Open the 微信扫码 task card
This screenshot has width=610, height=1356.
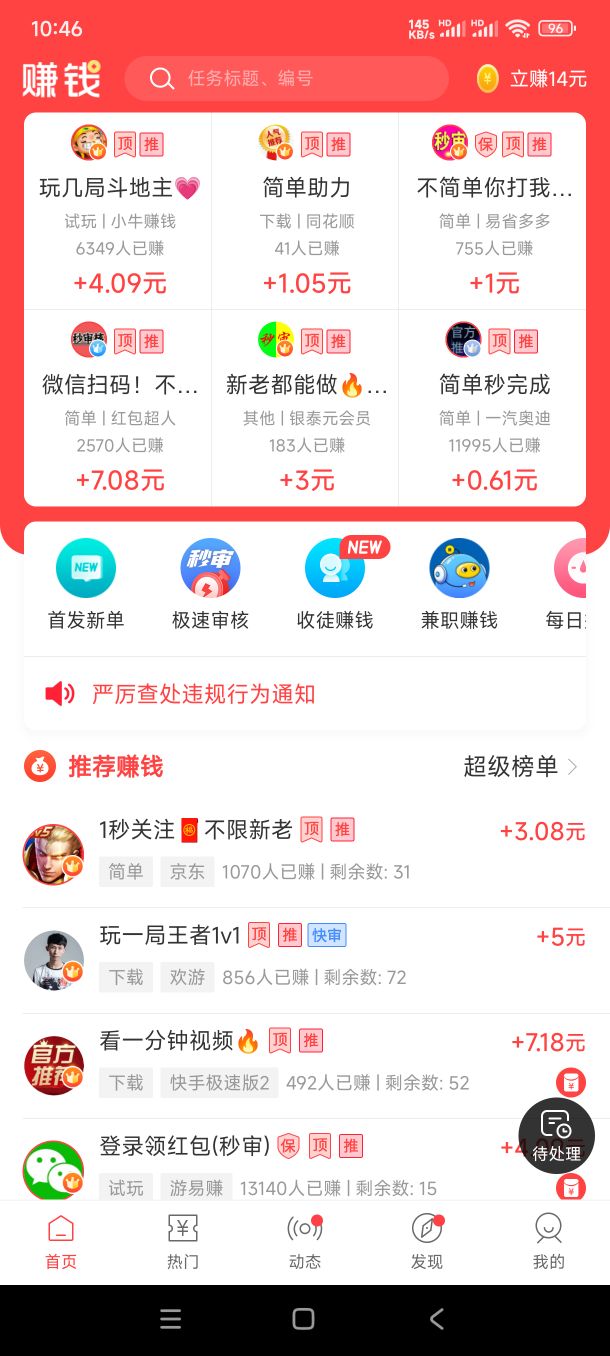[x=119, y=408]
